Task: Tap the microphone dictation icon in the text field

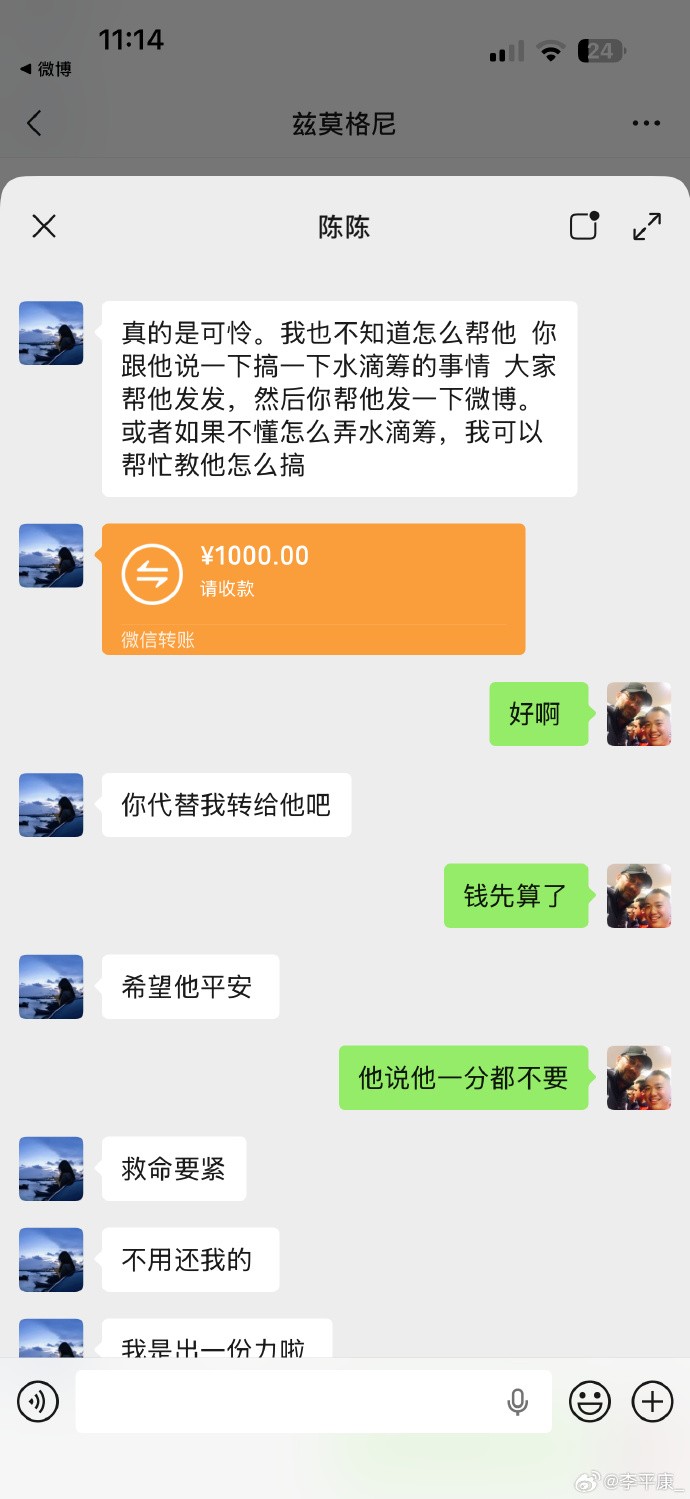Action: tap(518, 1402)
